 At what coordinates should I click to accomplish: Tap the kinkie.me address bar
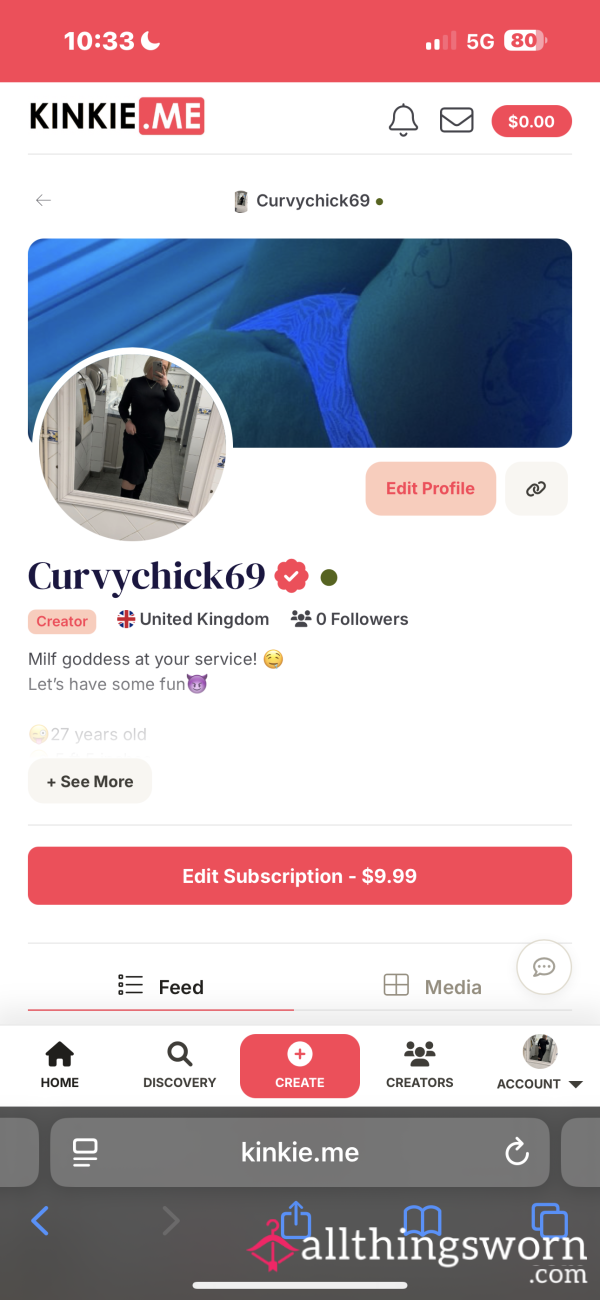click(x=300, y=1152)
